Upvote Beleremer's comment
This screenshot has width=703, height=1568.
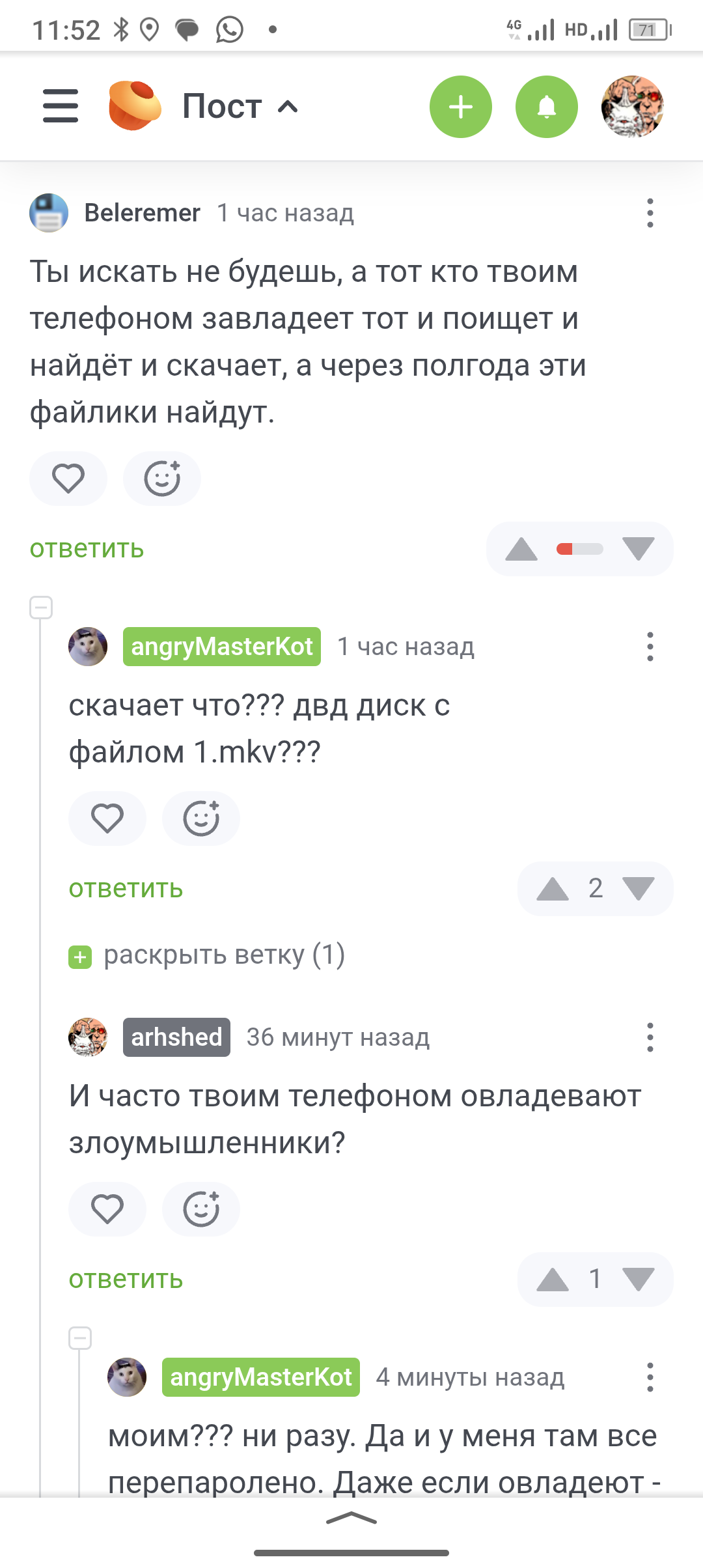(x=521, y=549)
